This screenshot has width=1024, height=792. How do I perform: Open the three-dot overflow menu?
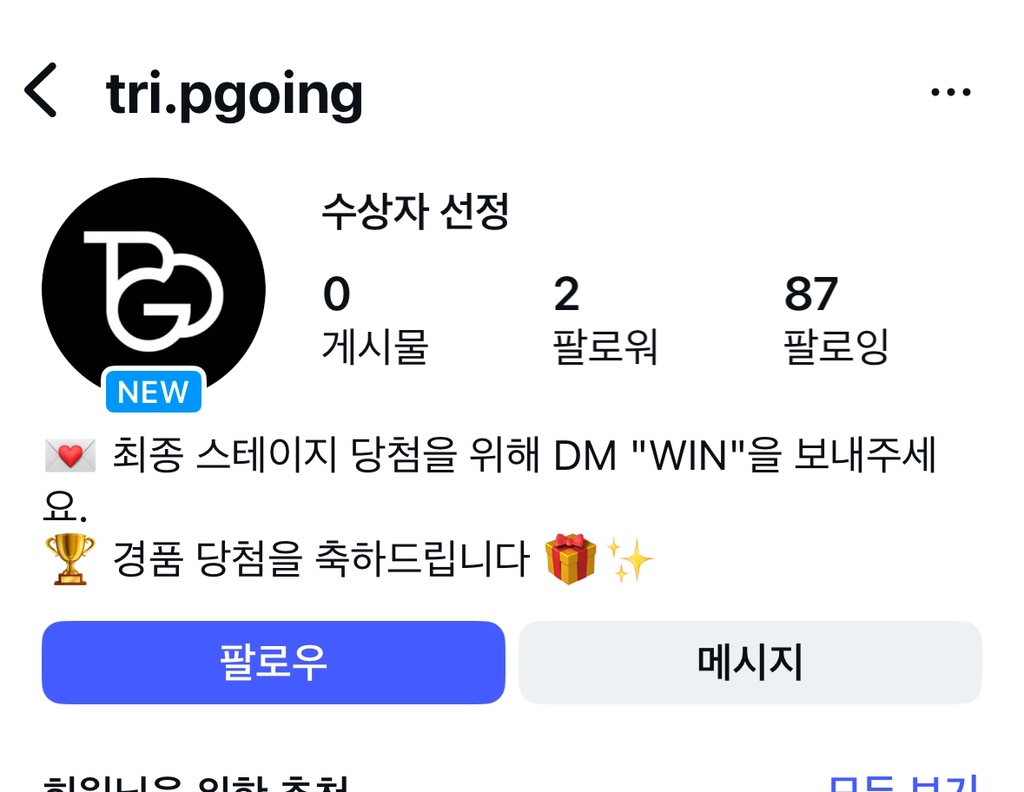pyautogui.click(x=950, y=92)
